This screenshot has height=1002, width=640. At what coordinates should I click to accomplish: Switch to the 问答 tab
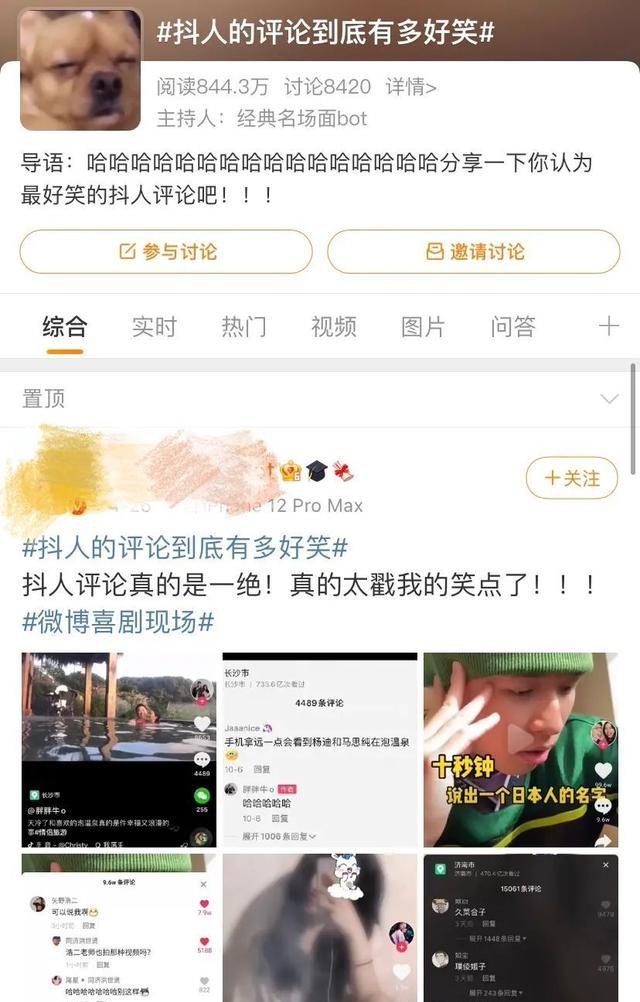pos(513,326)
